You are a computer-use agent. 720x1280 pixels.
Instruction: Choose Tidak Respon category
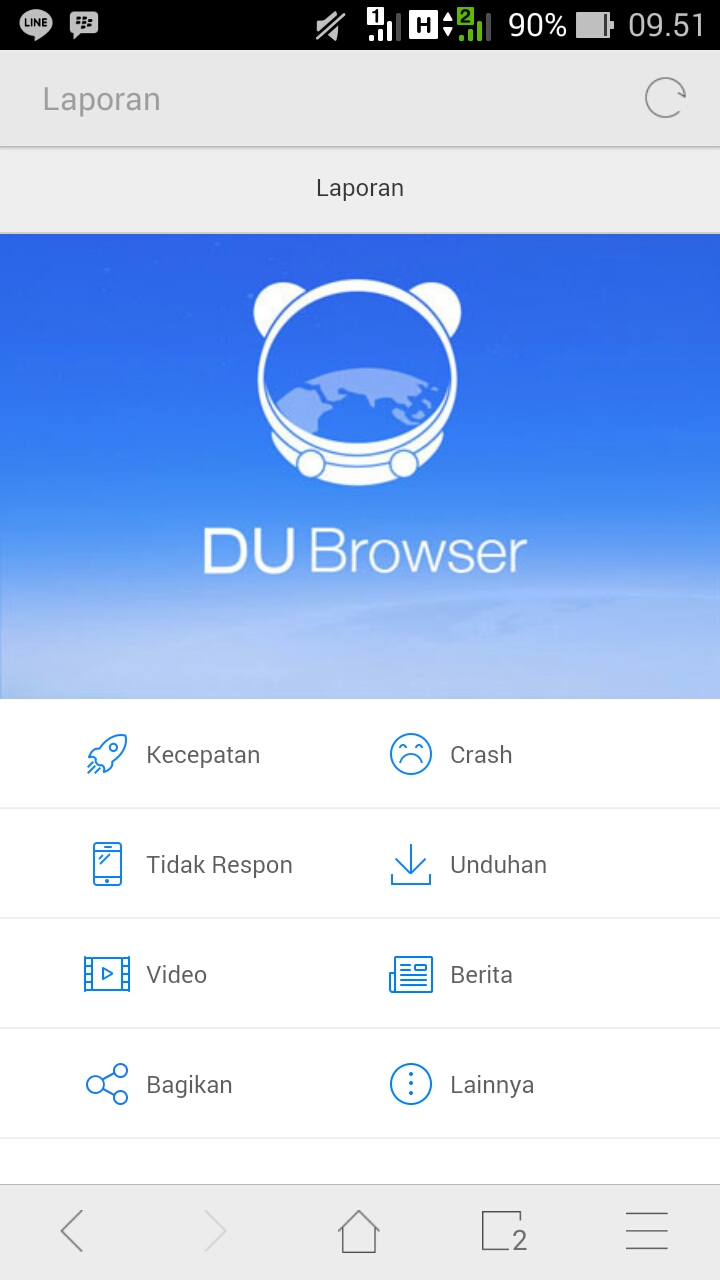click(190, 864)
